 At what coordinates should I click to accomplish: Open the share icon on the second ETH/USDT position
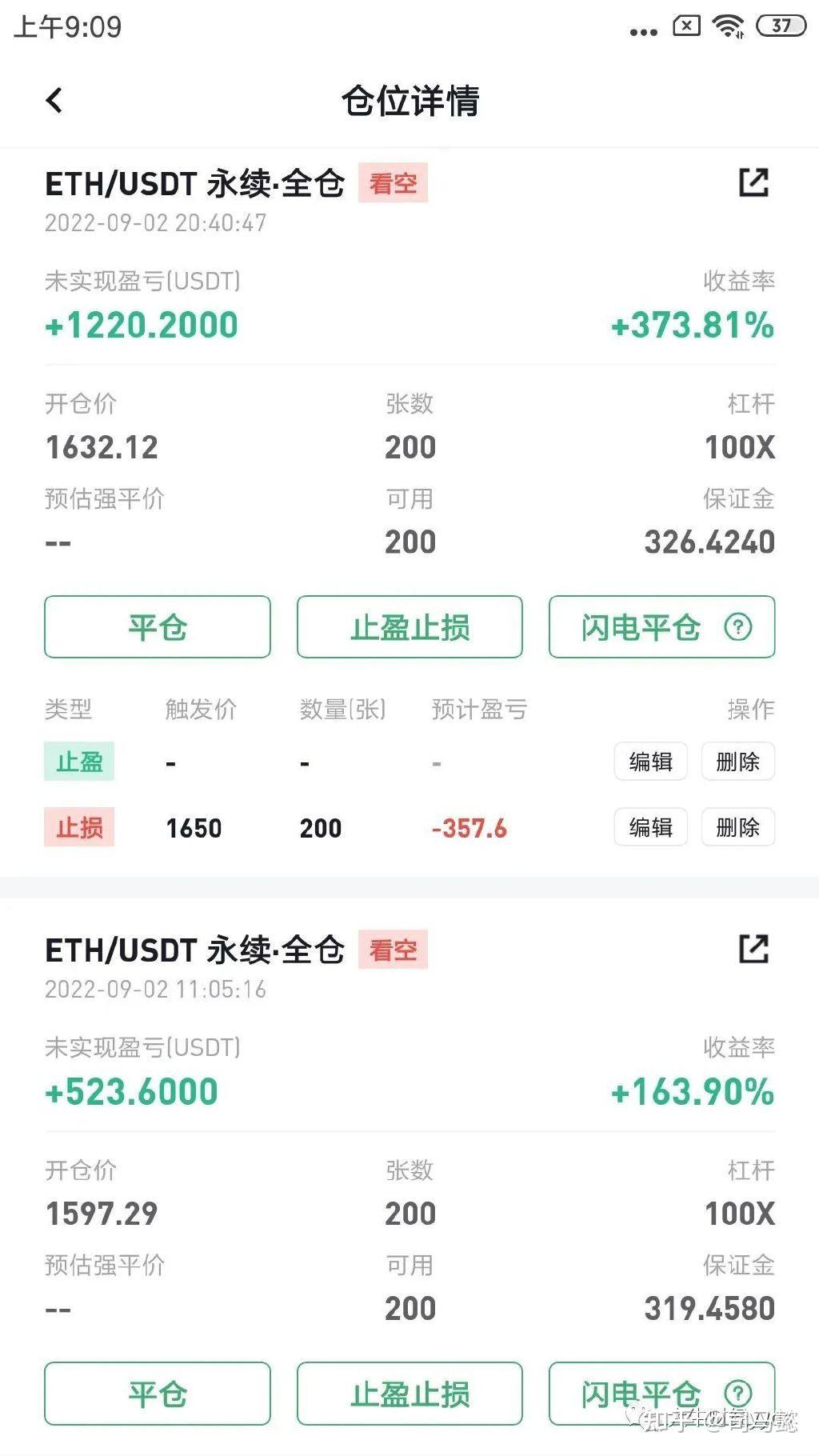click(753, 950)
